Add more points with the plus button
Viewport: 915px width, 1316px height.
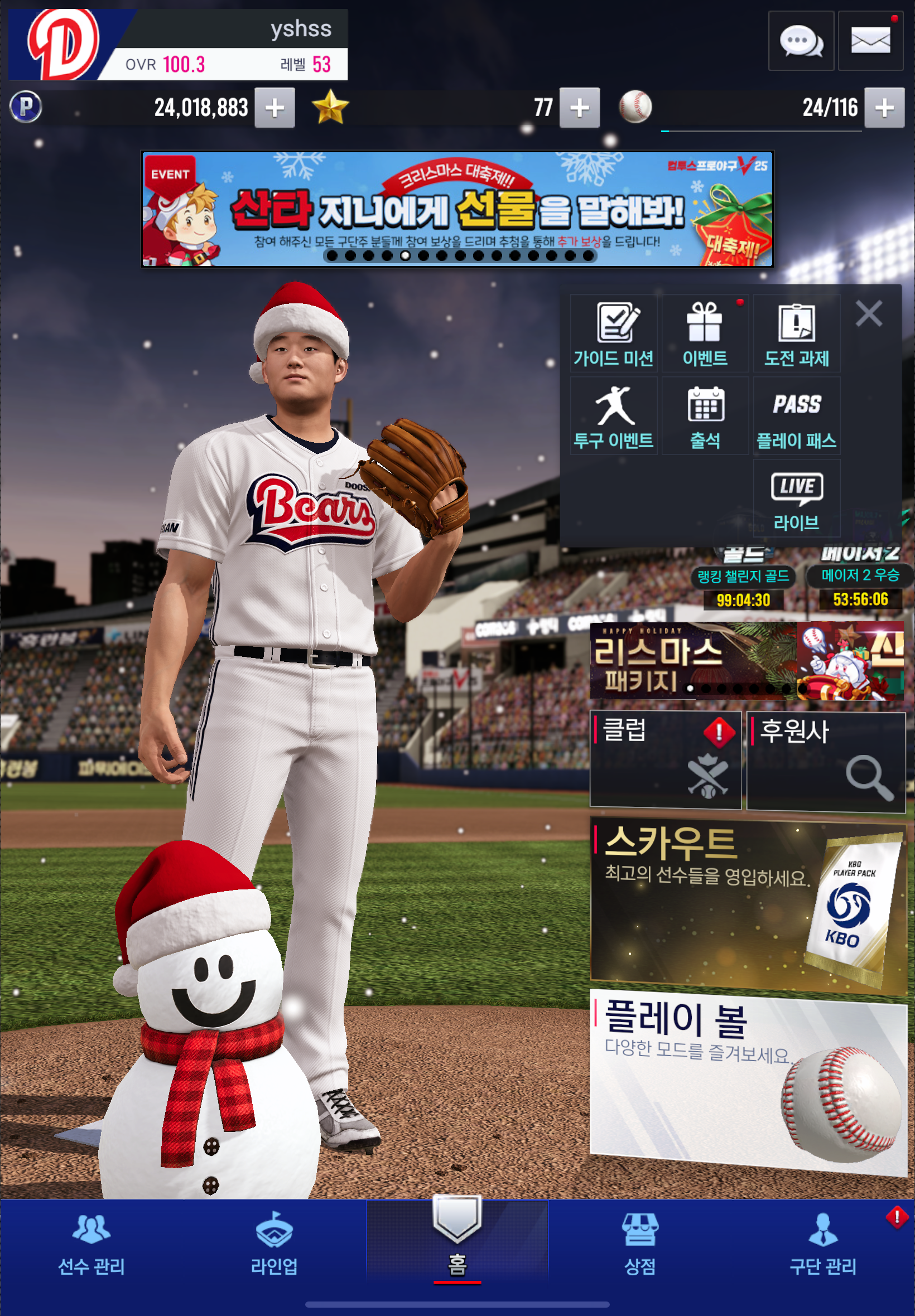[274, 108]
